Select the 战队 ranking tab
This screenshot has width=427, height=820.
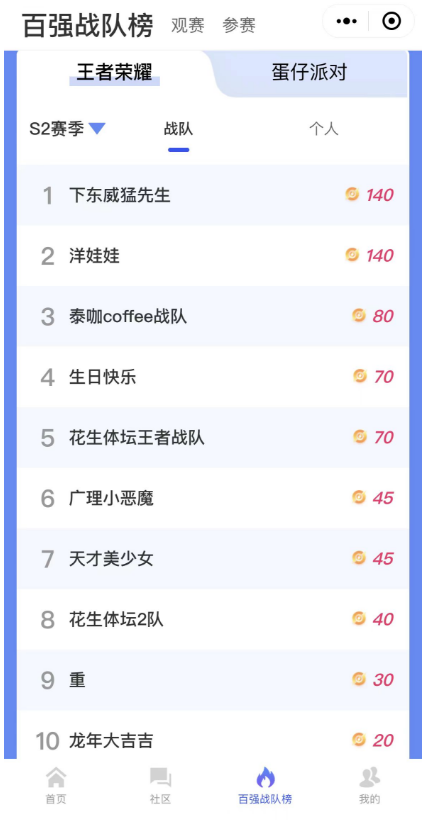178,129
